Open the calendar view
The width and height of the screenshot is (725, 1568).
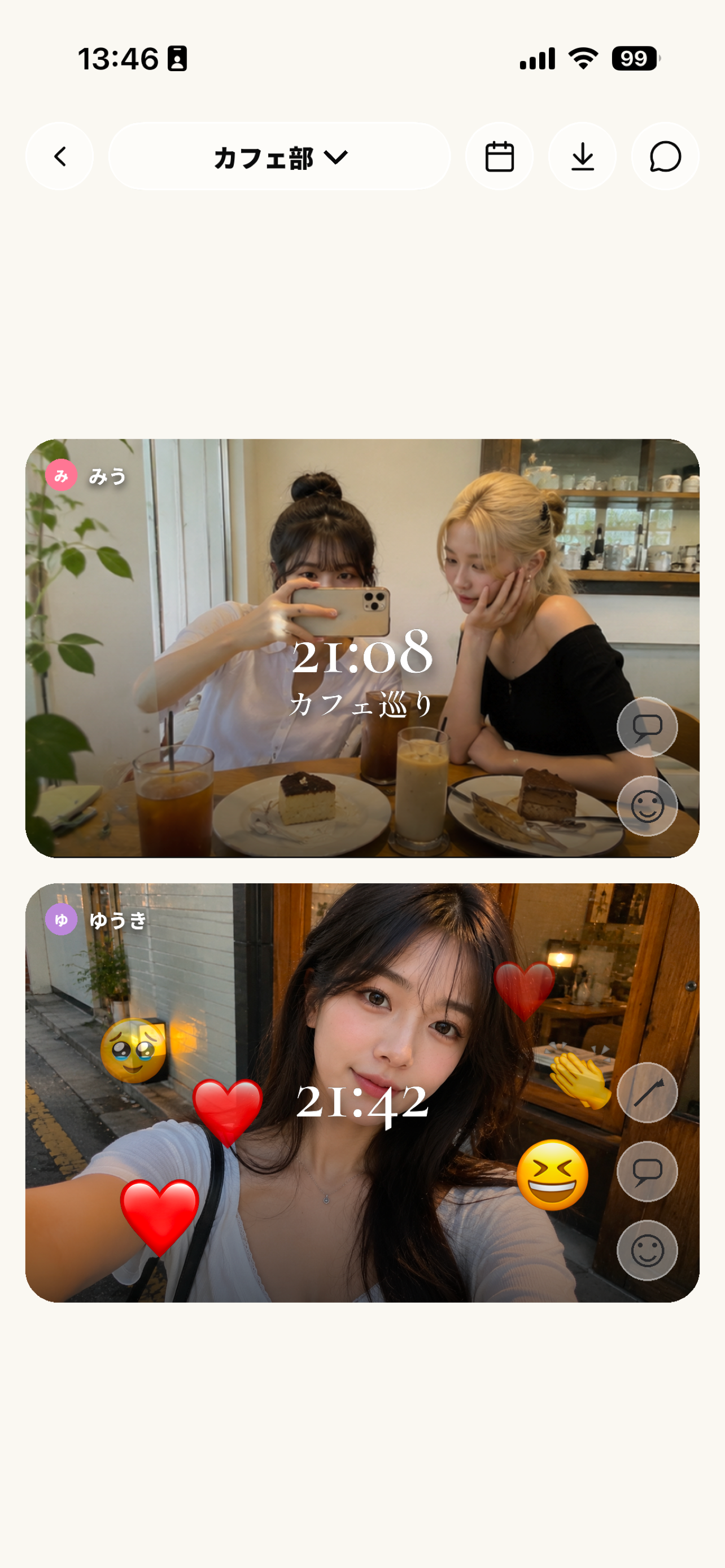click(499, 156)
